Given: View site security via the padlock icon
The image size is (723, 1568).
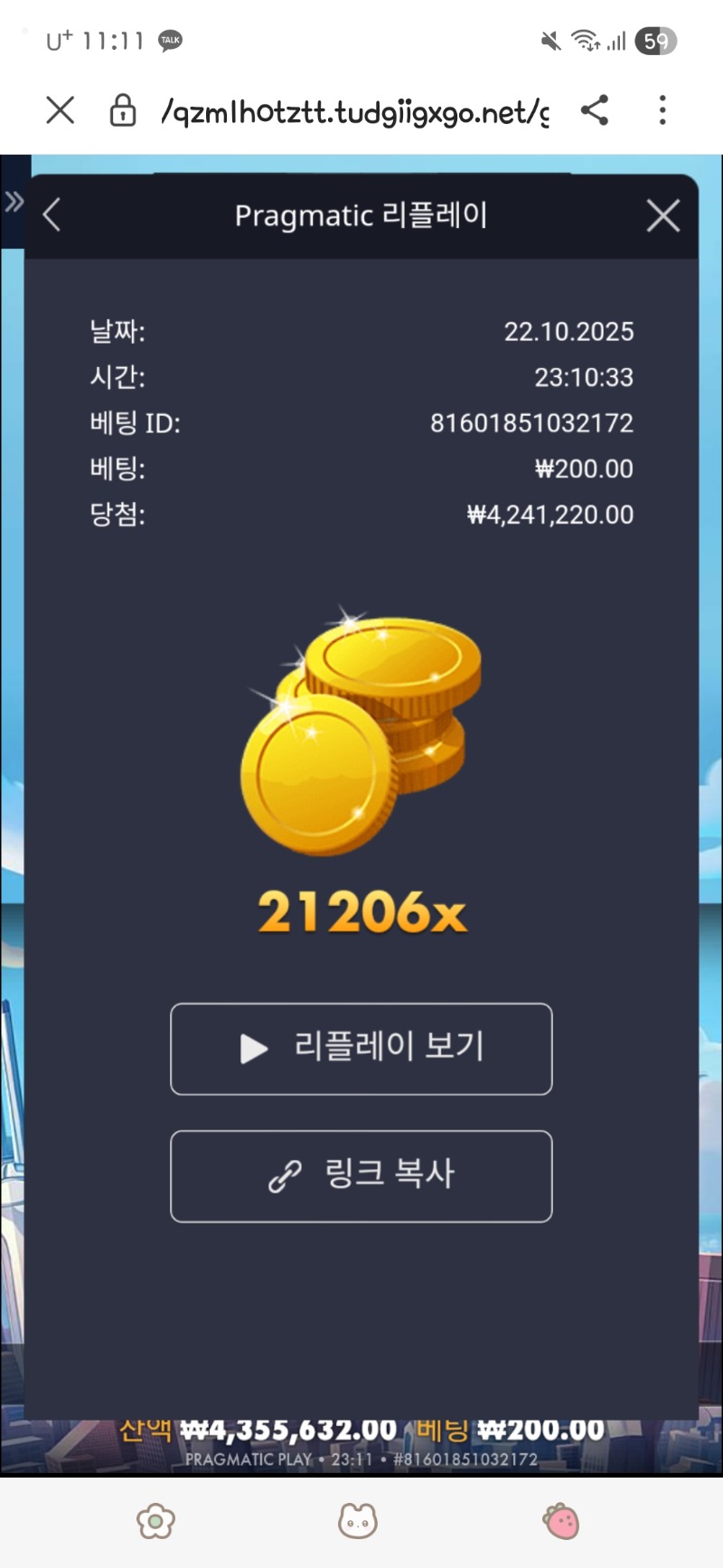Looking at the screenshot, I should point(123,109).
